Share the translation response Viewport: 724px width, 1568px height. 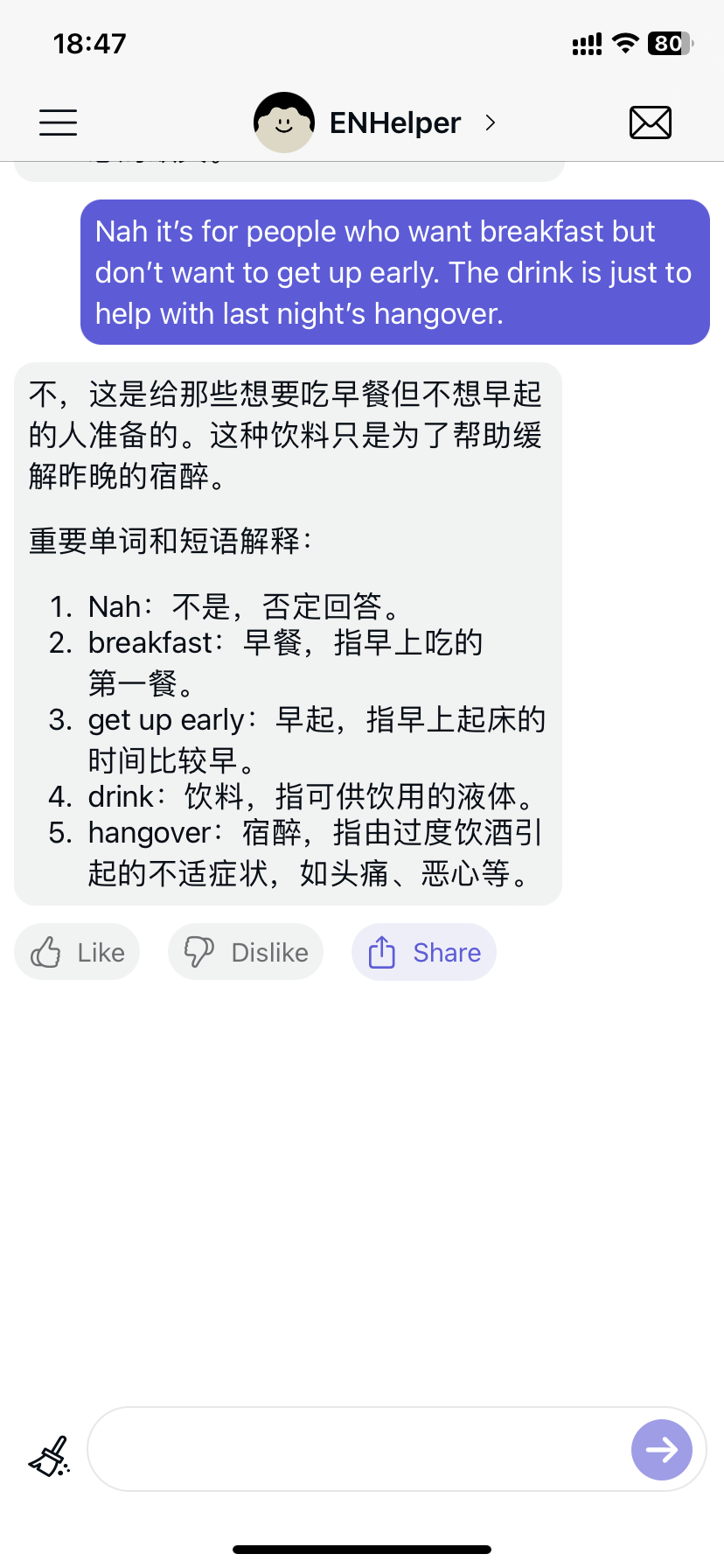(x=424, y=952)
